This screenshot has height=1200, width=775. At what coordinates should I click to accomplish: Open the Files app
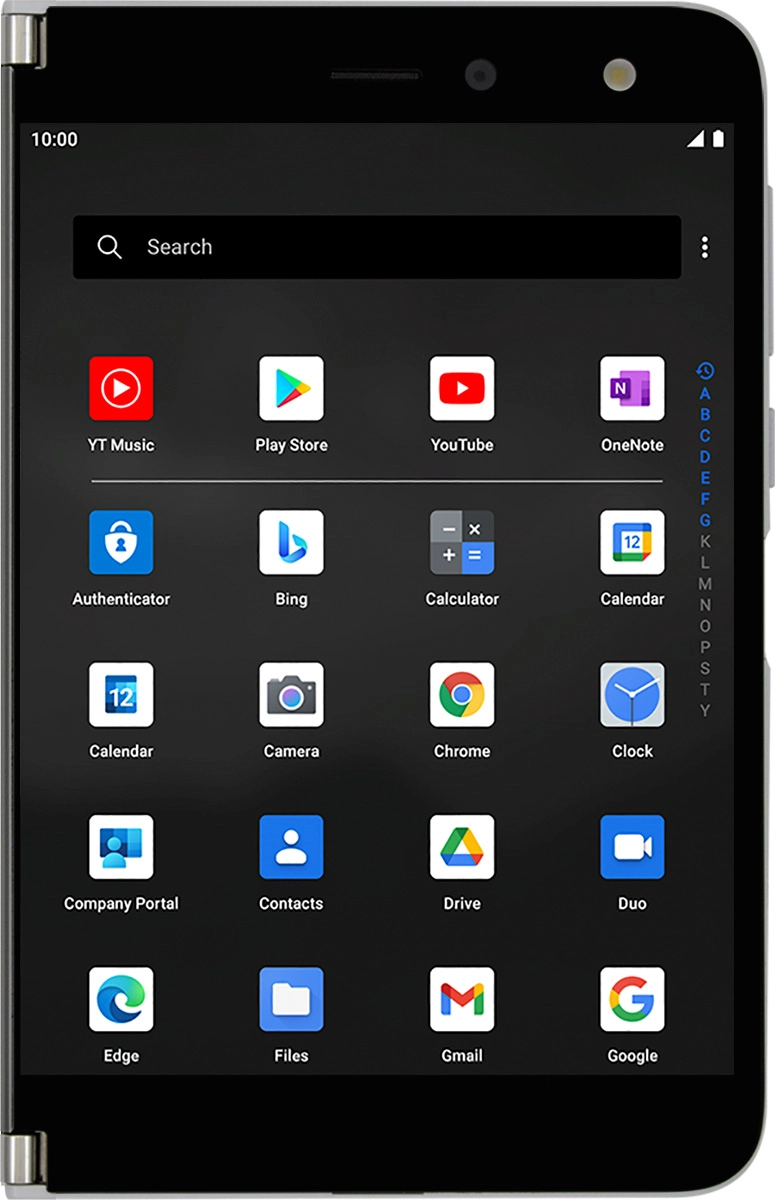click(291, 999)
